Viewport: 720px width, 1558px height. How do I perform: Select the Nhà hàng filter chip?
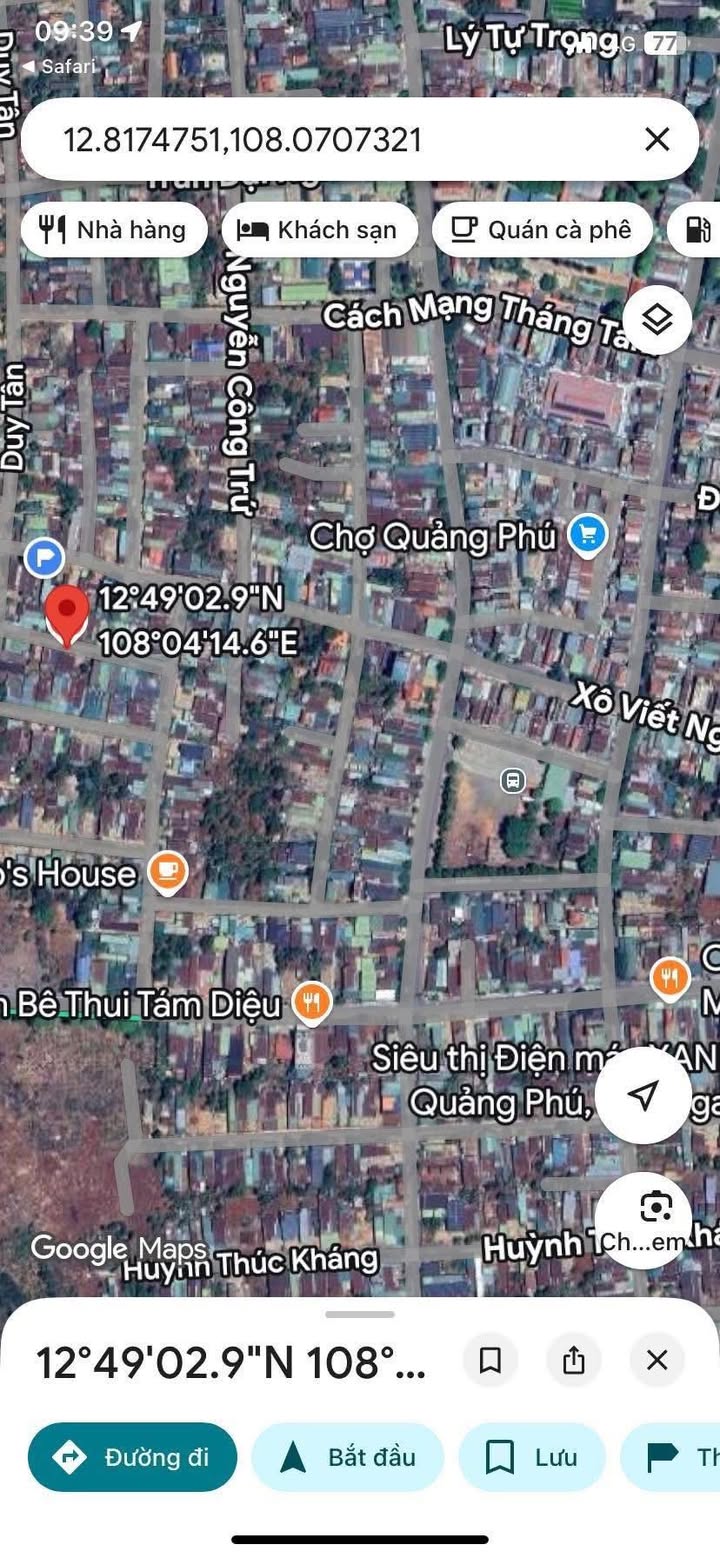click(x=114, y=230)
